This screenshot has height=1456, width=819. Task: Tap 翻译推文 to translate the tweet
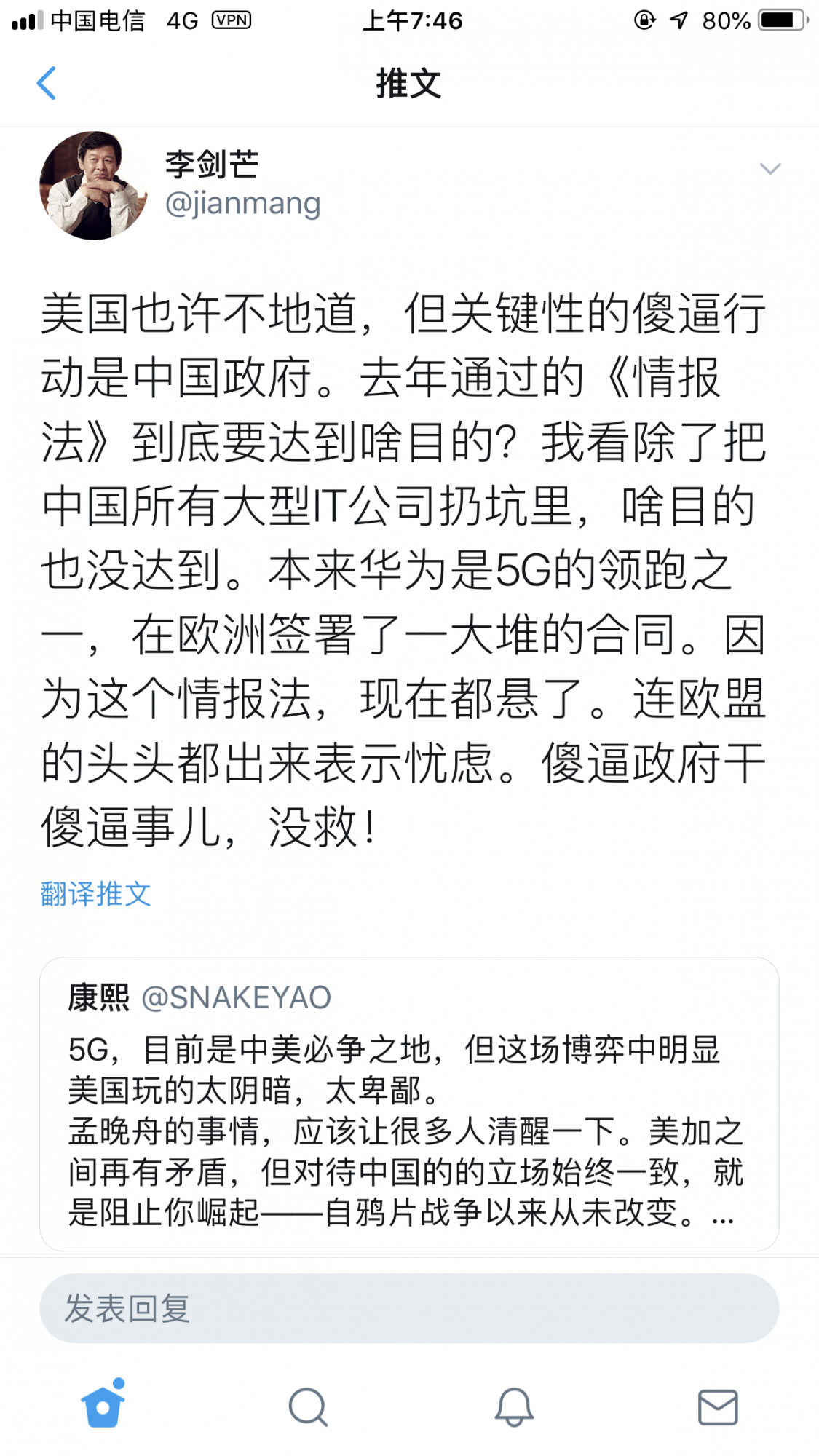point(95,894)
